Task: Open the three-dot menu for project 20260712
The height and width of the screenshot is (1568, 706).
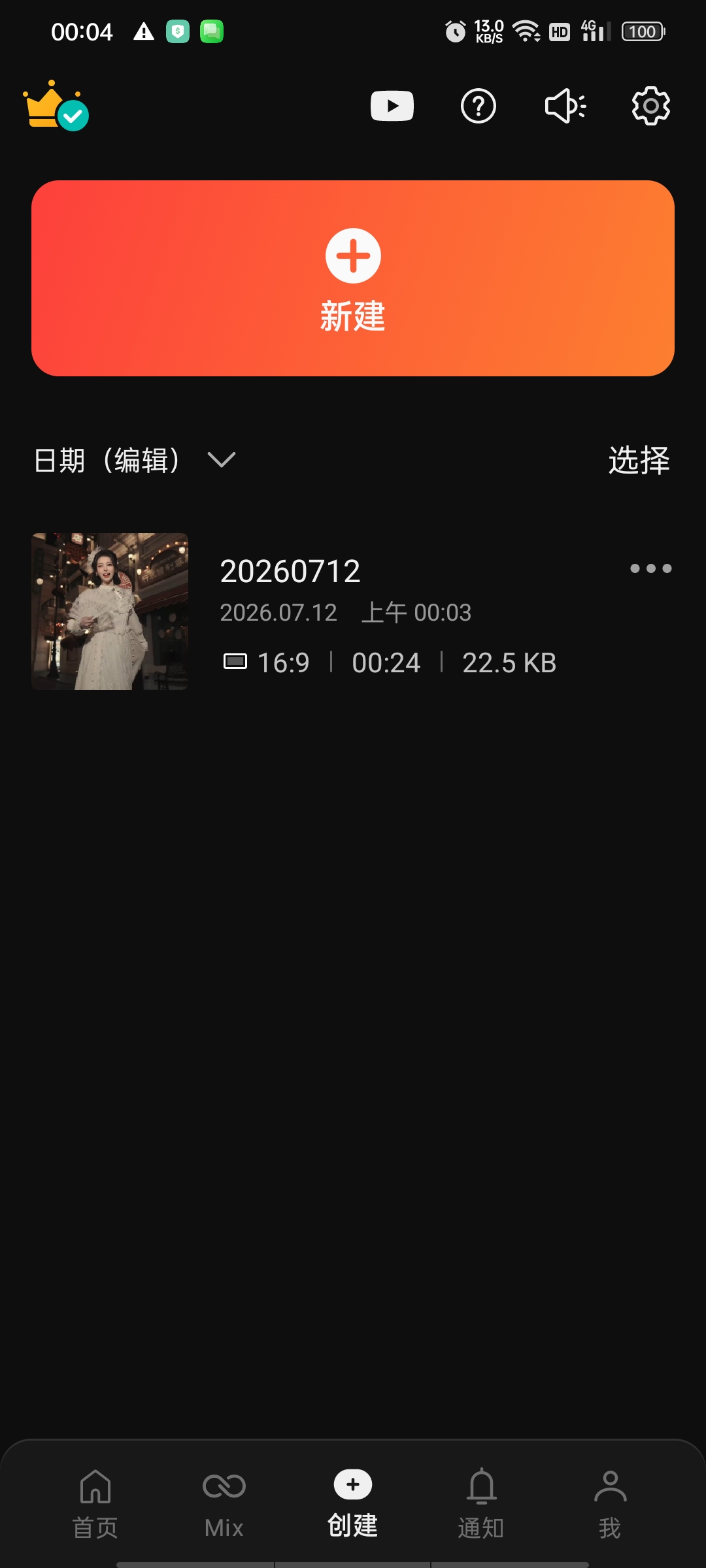Action: coord(651,568)
